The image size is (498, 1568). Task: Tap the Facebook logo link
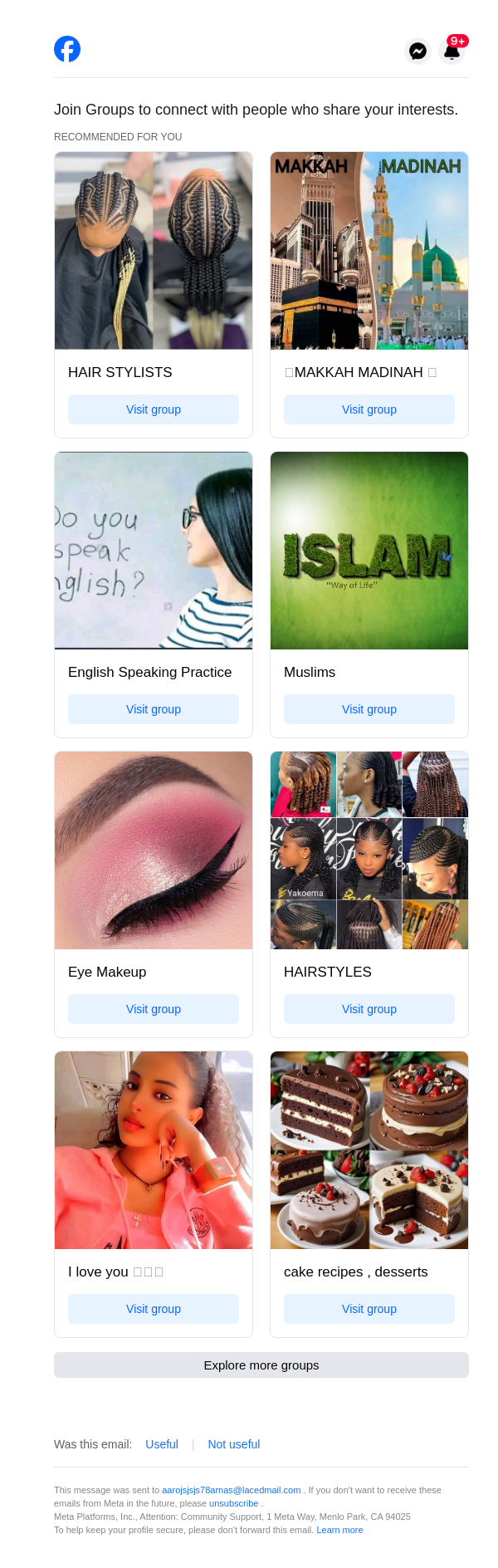(x=67, y=49)
